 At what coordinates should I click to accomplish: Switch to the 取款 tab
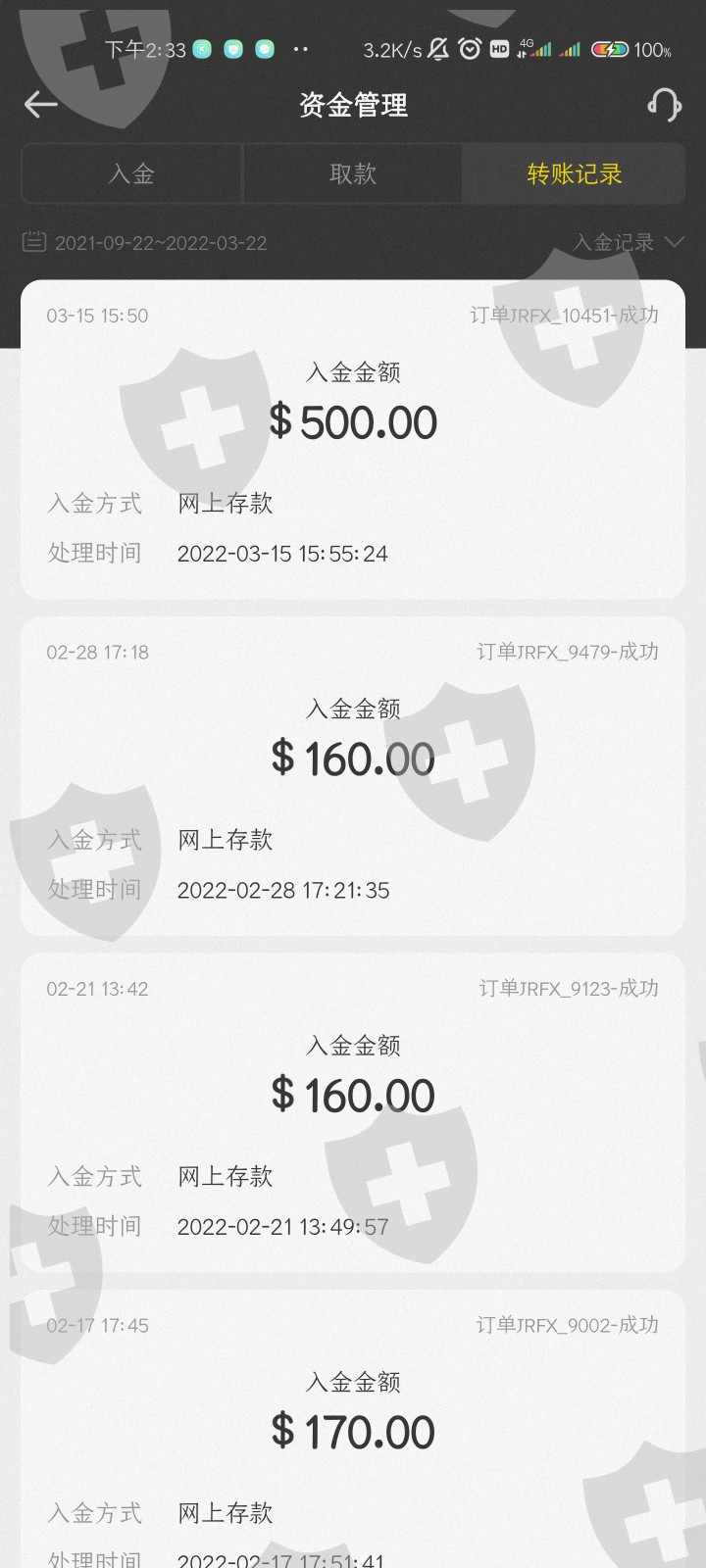[x=353, y=174]
